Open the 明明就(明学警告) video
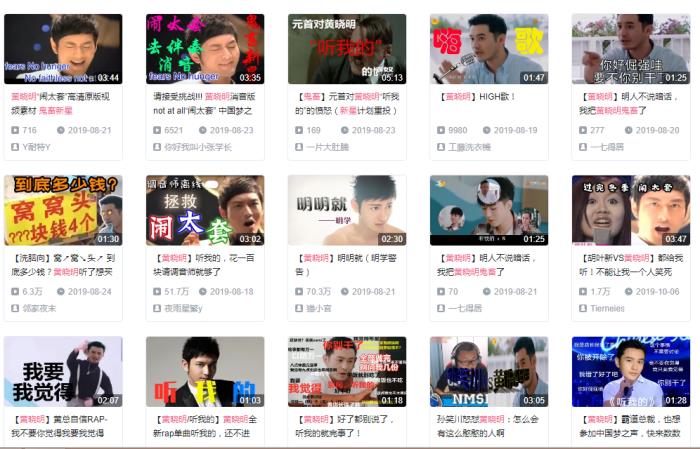 (x=347, y=210)
